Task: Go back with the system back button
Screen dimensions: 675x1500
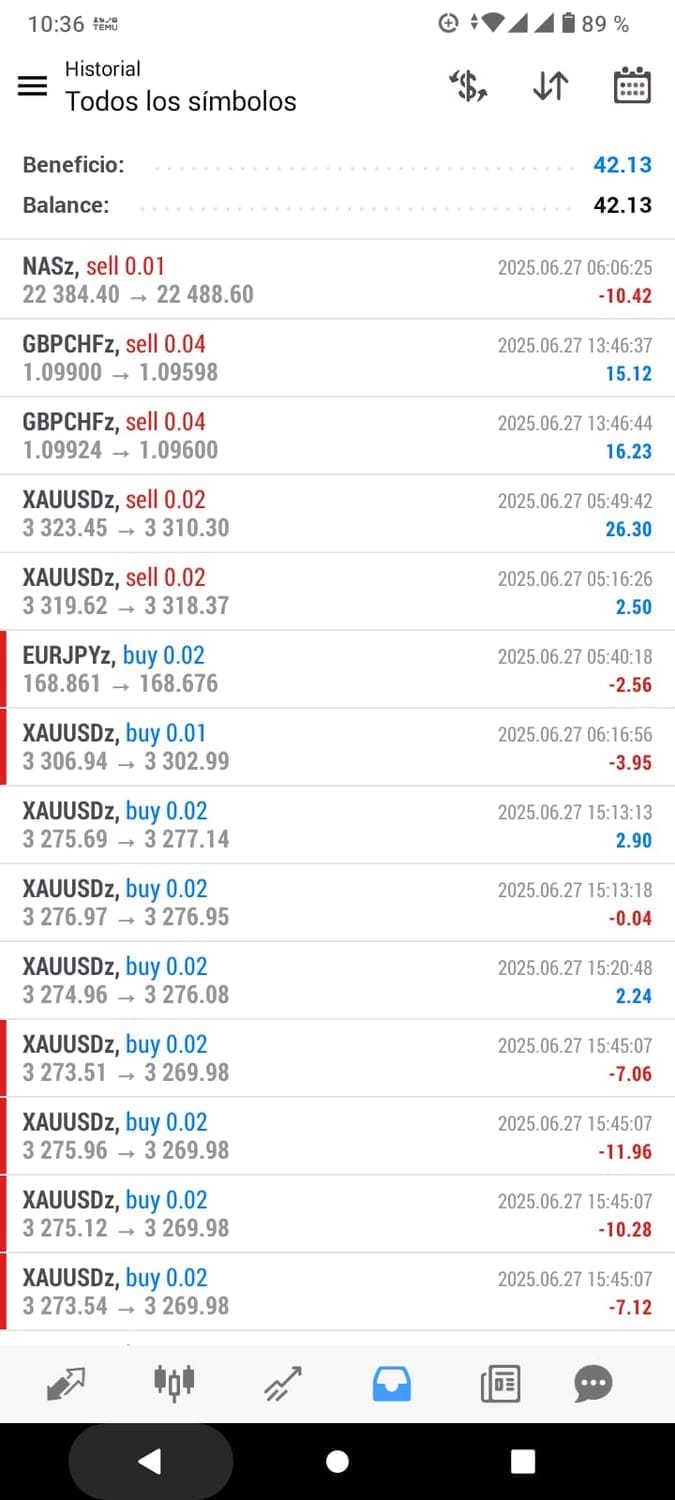Action: coord(150,1462)
